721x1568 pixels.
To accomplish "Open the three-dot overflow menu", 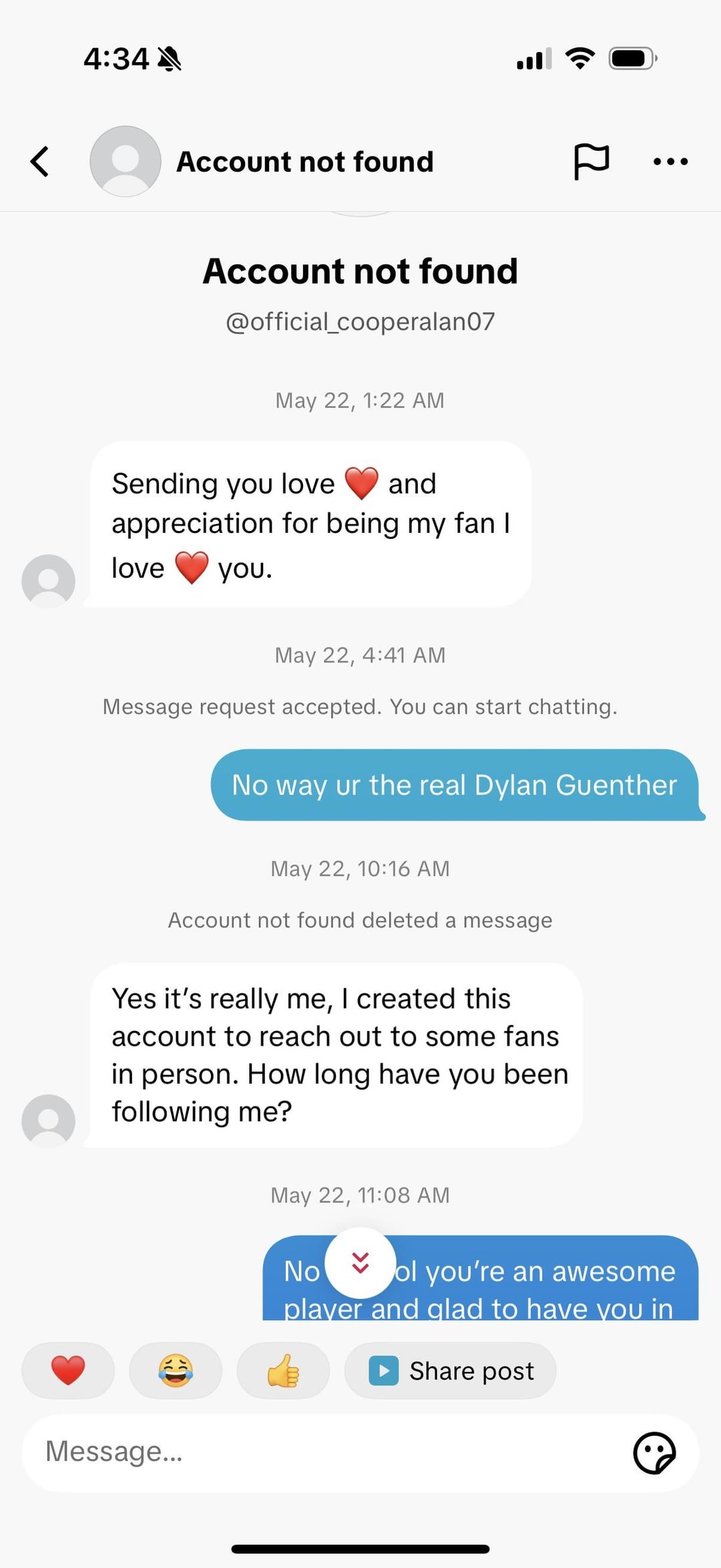I will coord(670,162).
